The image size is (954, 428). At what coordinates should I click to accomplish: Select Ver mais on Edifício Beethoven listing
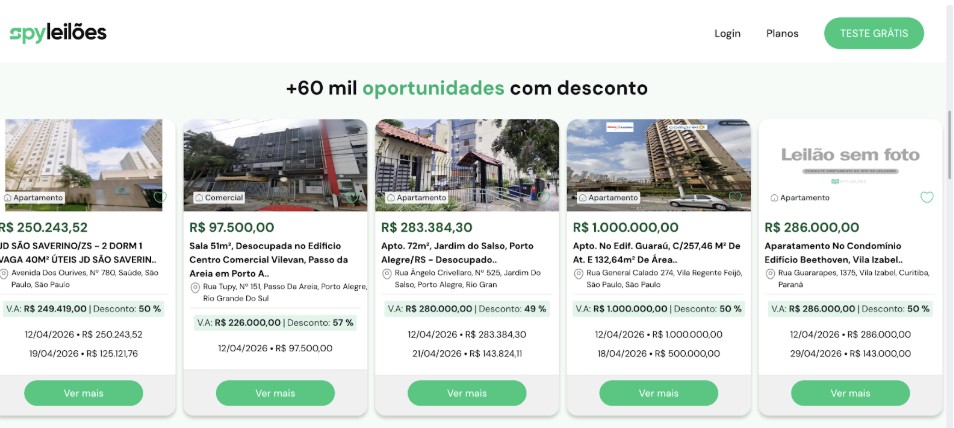pos(850,393)
